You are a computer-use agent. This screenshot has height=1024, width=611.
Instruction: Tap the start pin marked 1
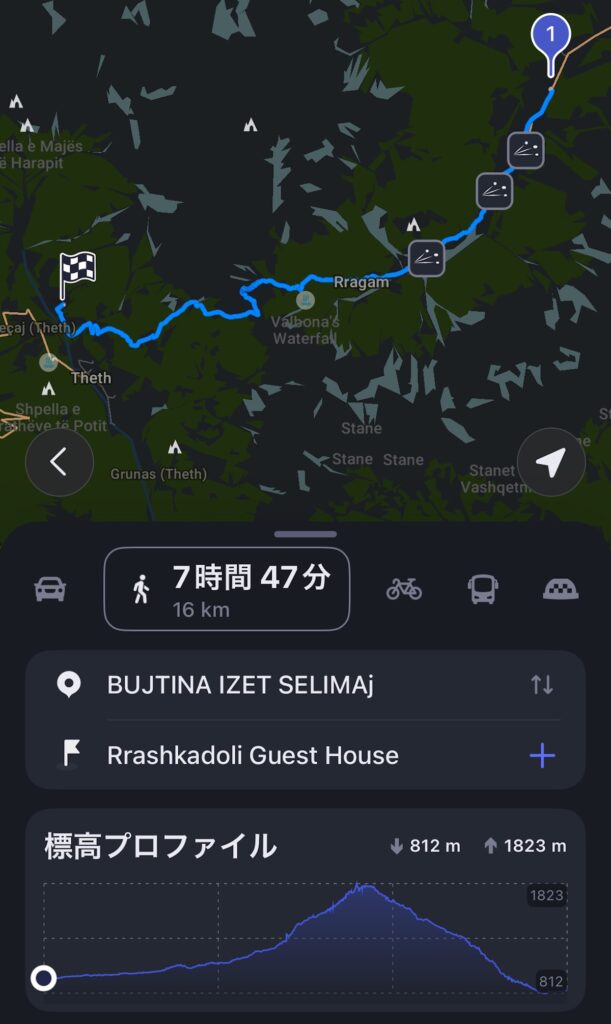point(550,38)
